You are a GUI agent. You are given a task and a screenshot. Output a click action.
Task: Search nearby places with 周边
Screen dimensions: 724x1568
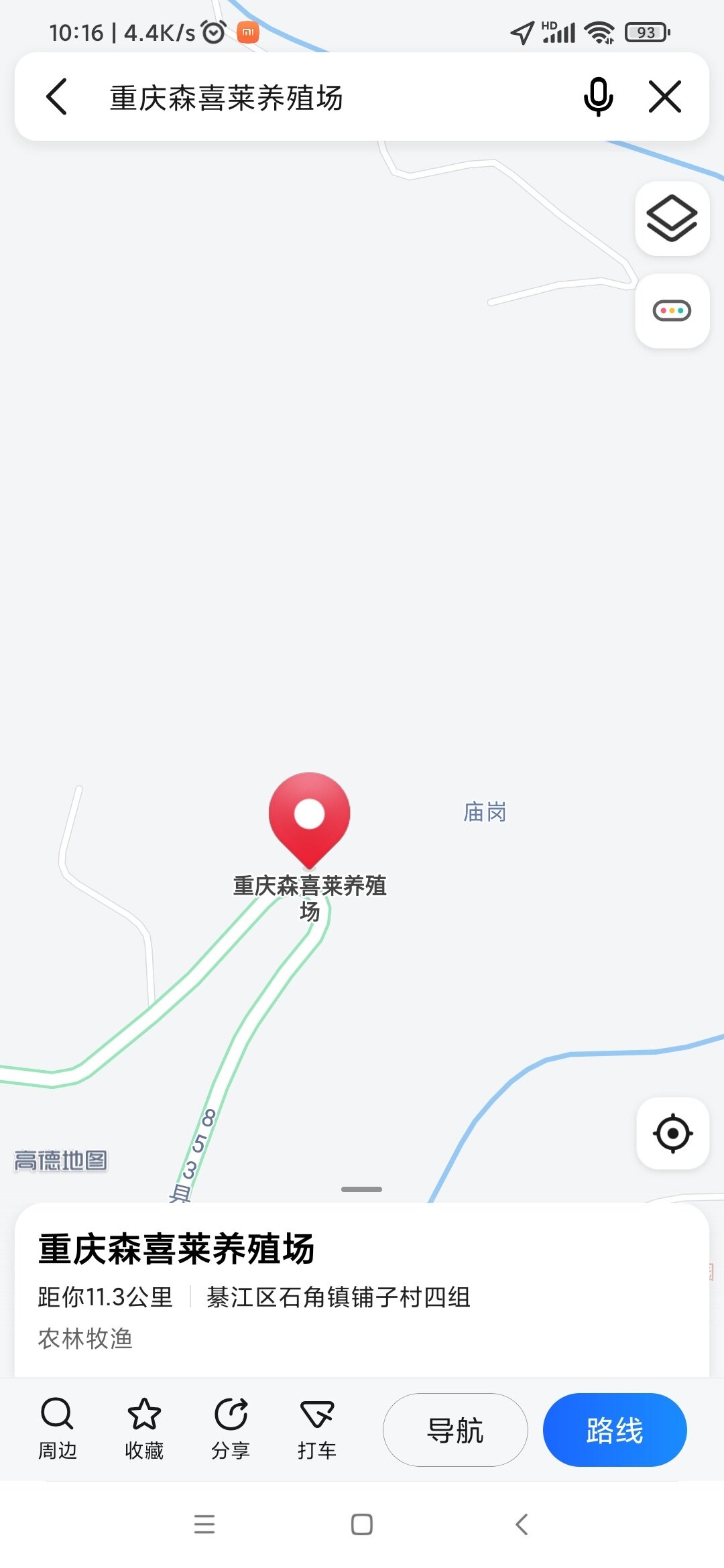[x=58, y=1428]
